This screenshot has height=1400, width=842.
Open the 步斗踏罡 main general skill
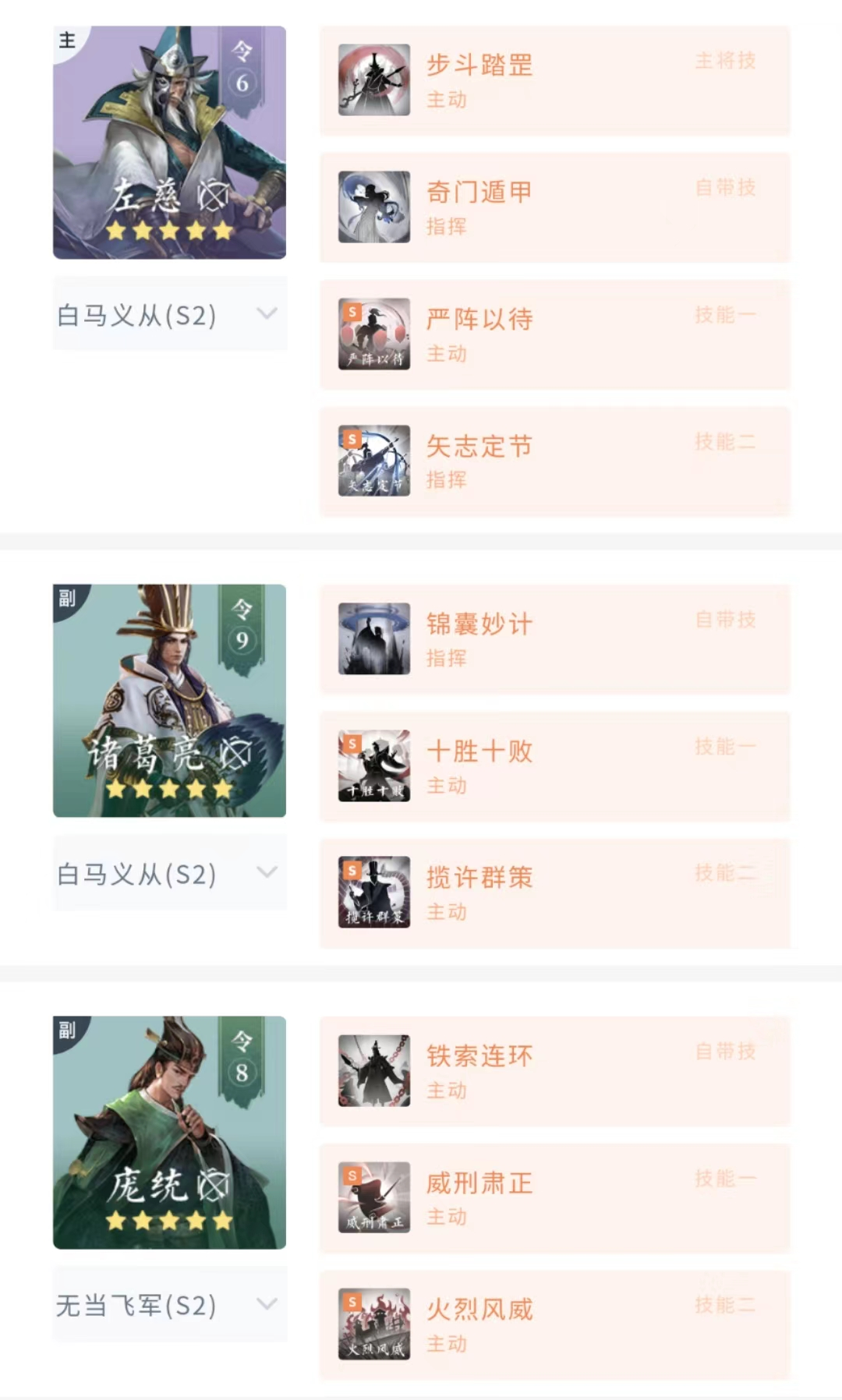554,81
